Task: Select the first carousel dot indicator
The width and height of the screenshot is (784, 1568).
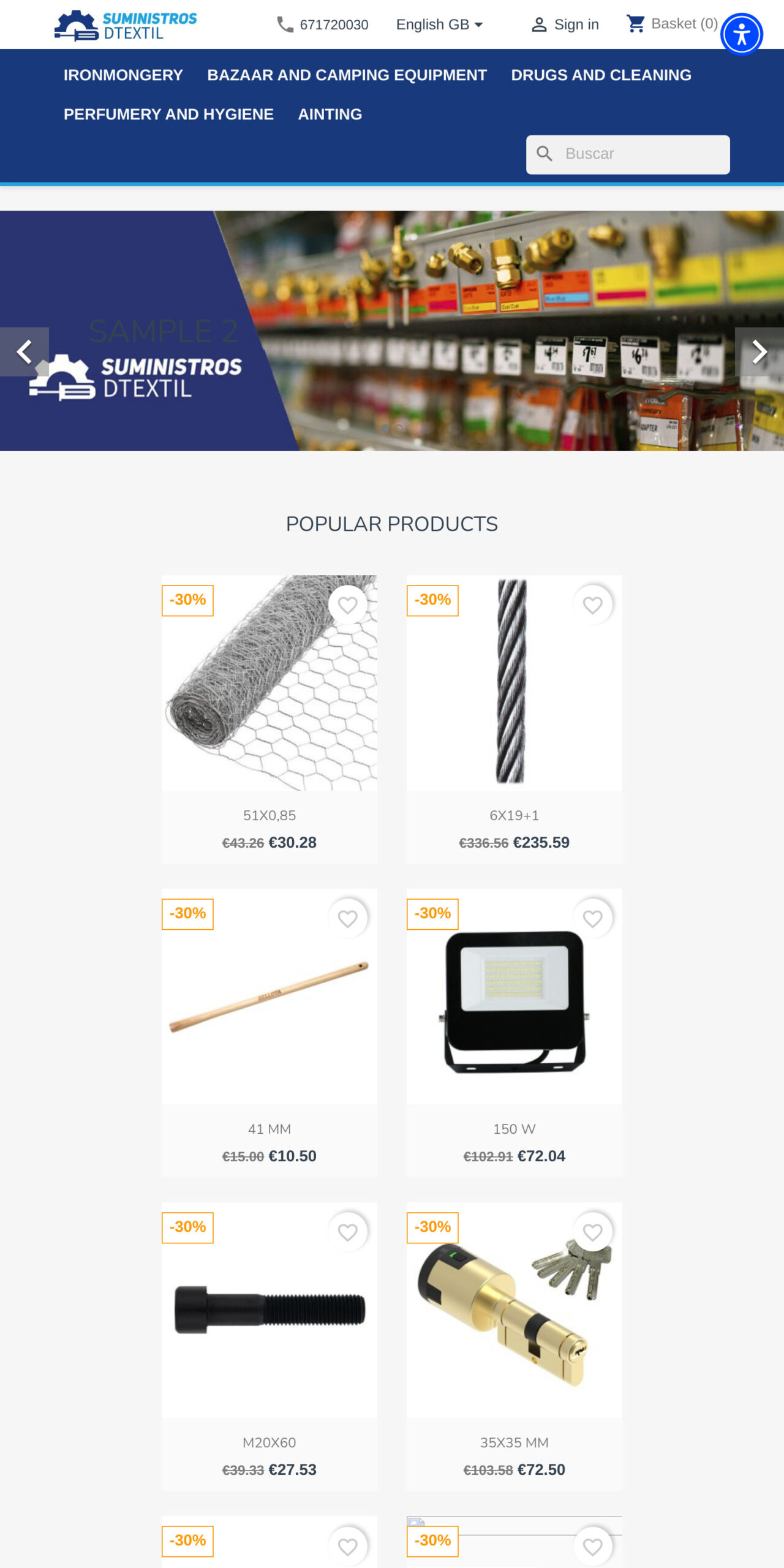Action: click(385, 428)
